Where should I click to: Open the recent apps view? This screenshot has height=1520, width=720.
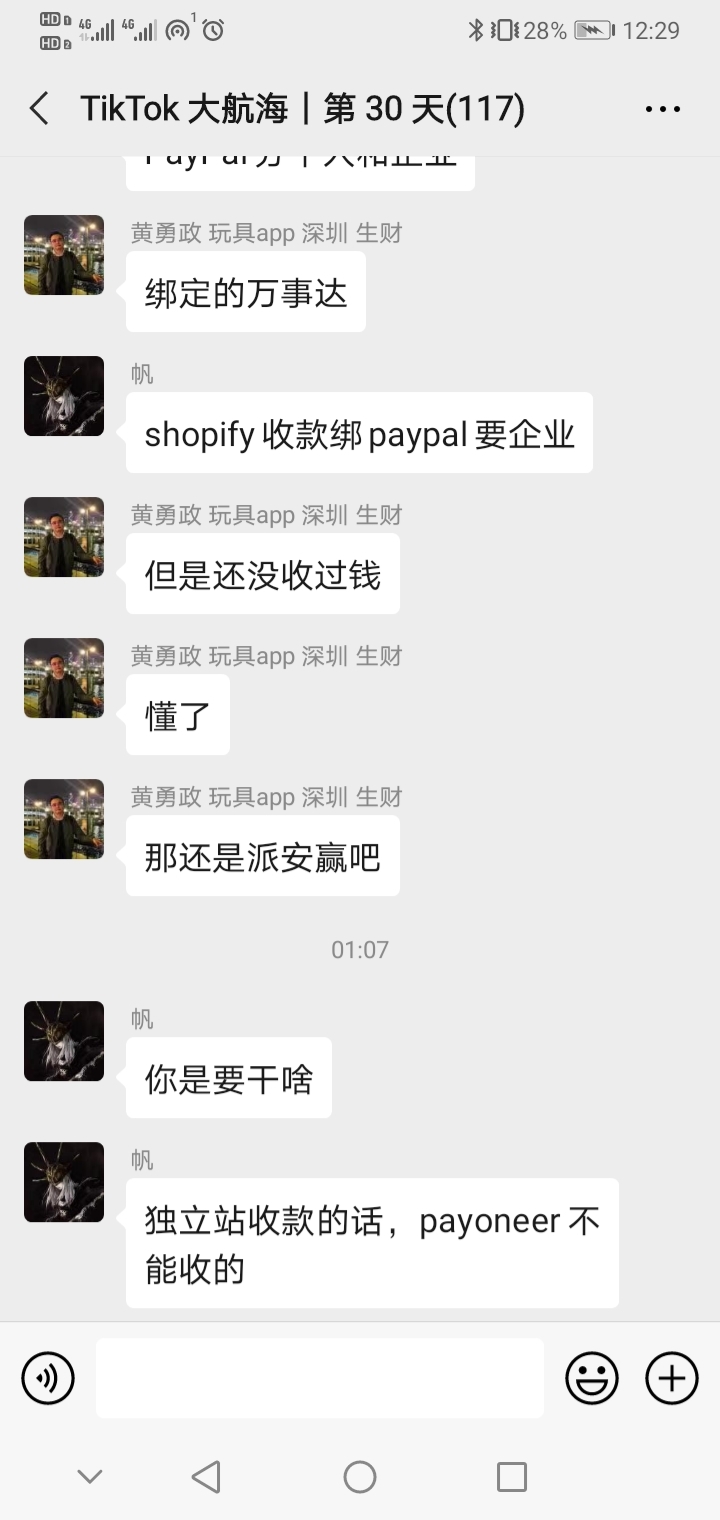(x=512, y=1476)
